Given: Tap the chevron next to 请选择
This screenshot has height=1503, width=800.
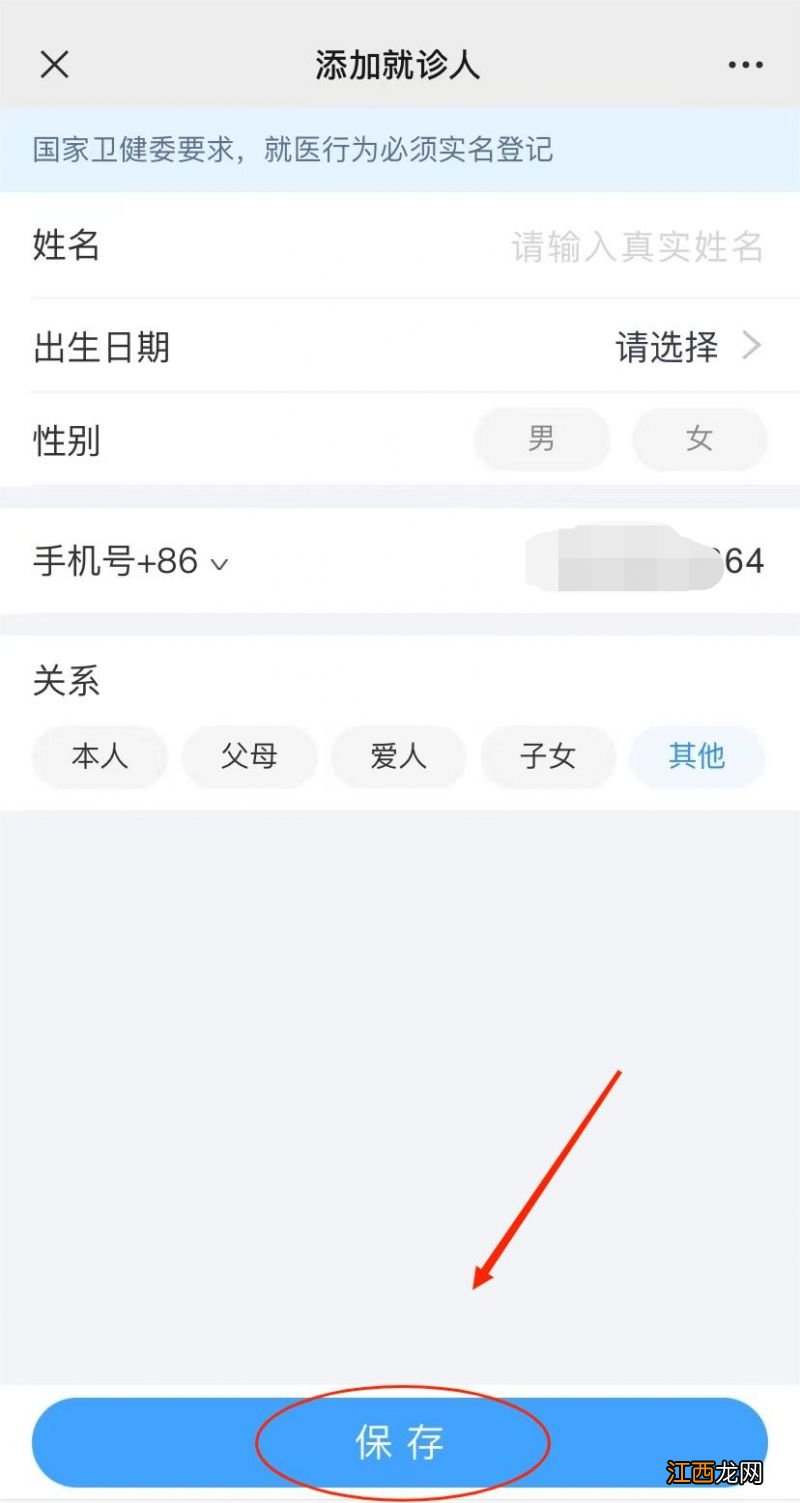Looking at the screenshot, I should (752, 346).
